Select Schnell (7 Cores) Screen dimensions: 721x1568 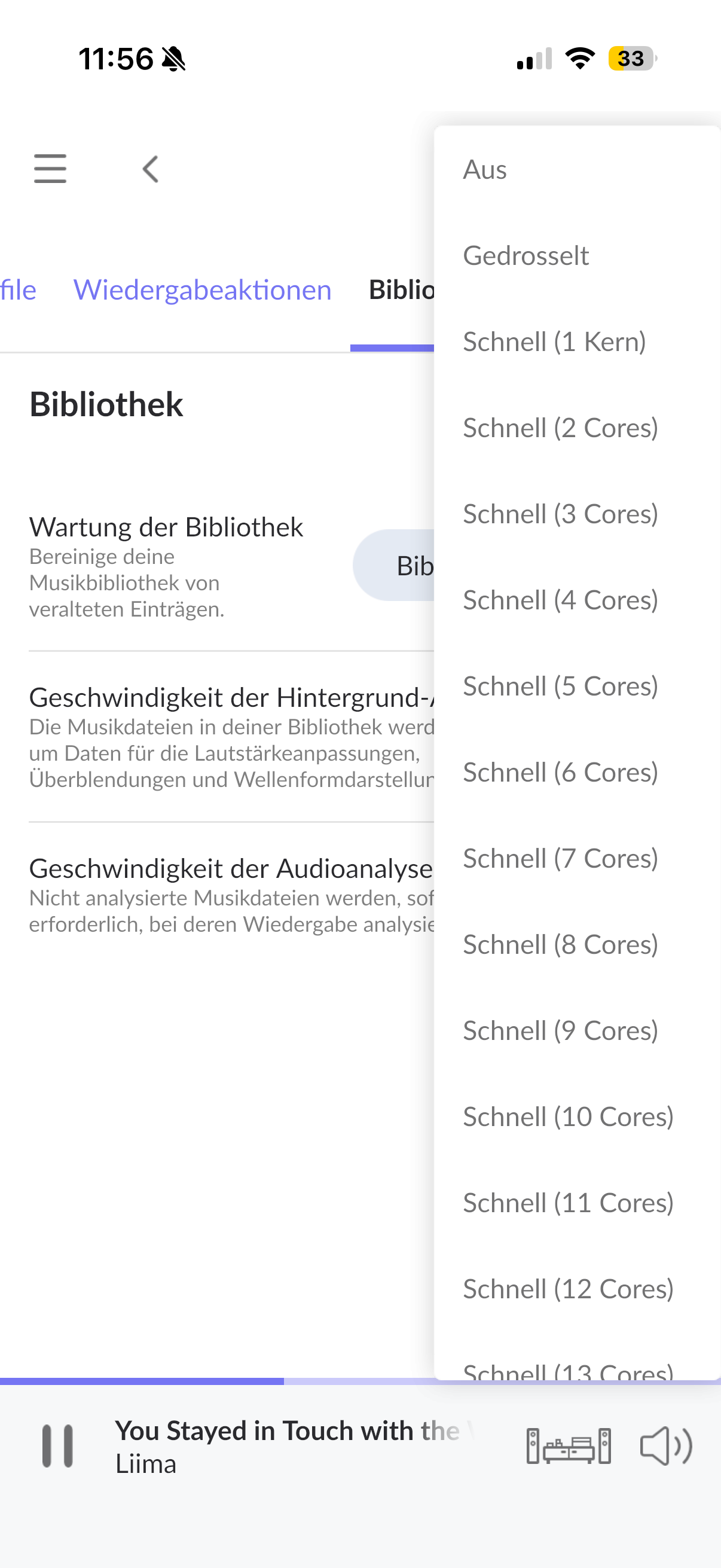[577, 858]
